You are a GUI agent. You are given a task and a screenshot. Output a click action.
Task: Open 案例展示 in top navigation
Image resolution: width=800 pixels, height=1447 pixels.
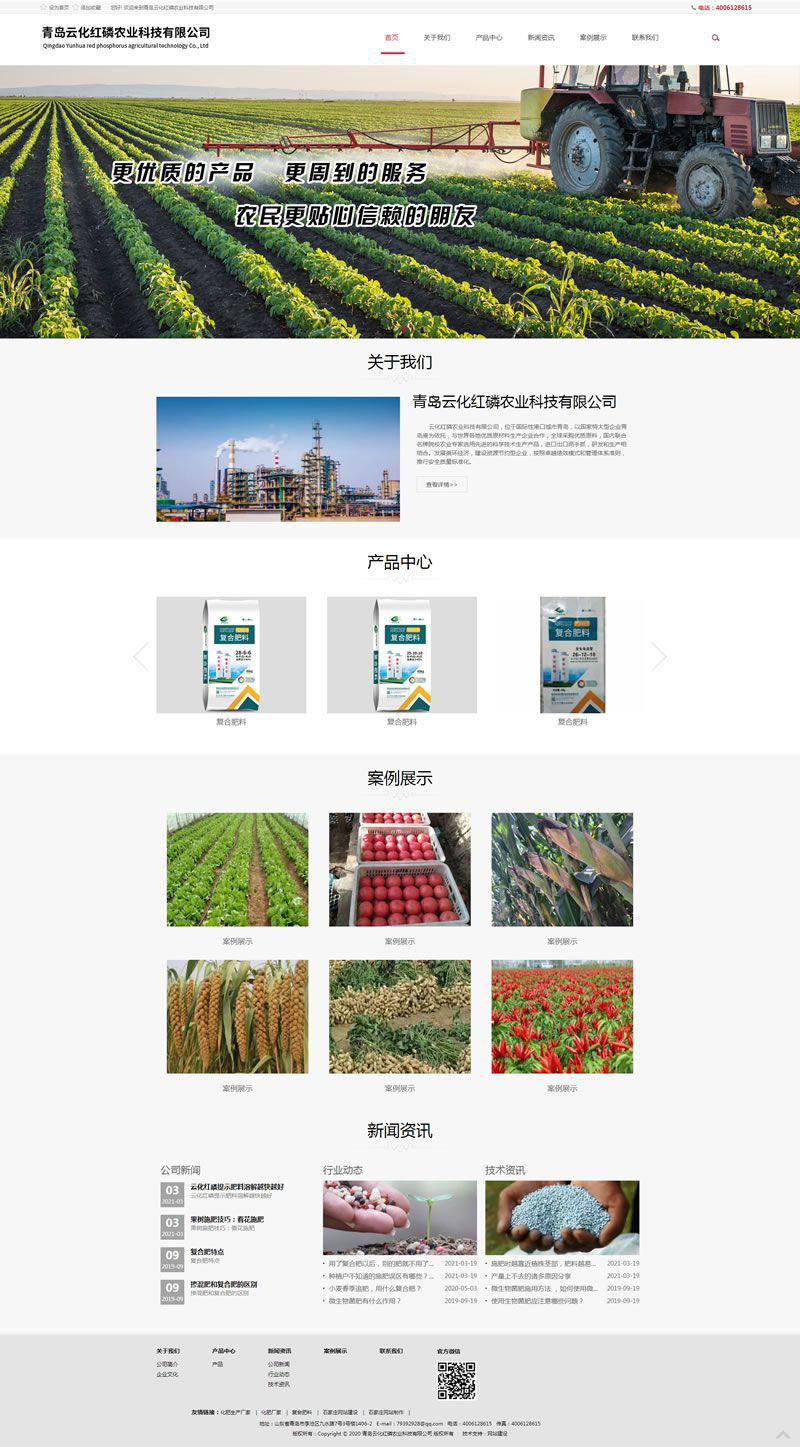[593, 38]
